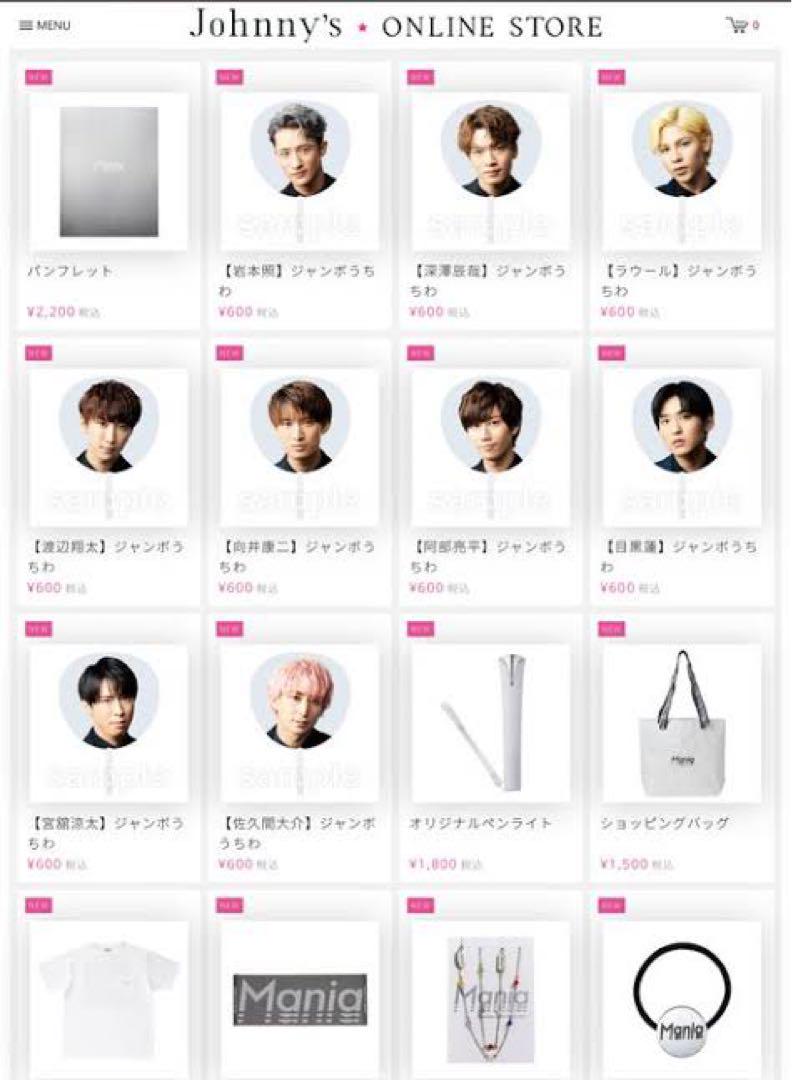Screen dimensions: 792x1080
Task: View the 佐久間大介 ジャンボうちわ product
Action: tap(299, 722)
